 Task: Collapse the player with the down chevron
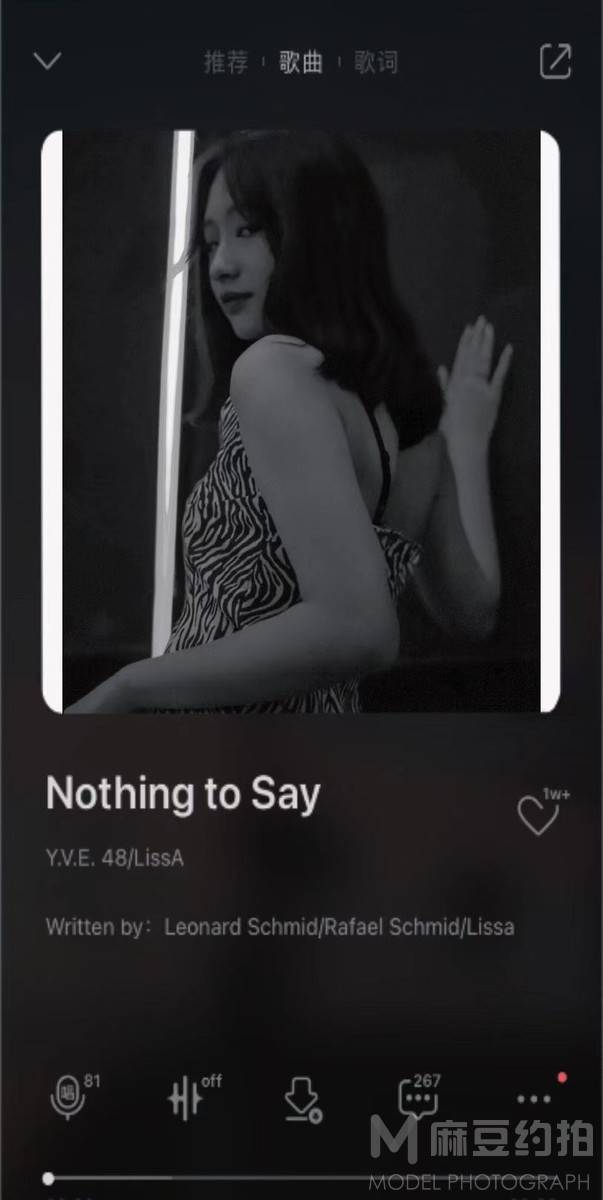[x=47, y=62]
